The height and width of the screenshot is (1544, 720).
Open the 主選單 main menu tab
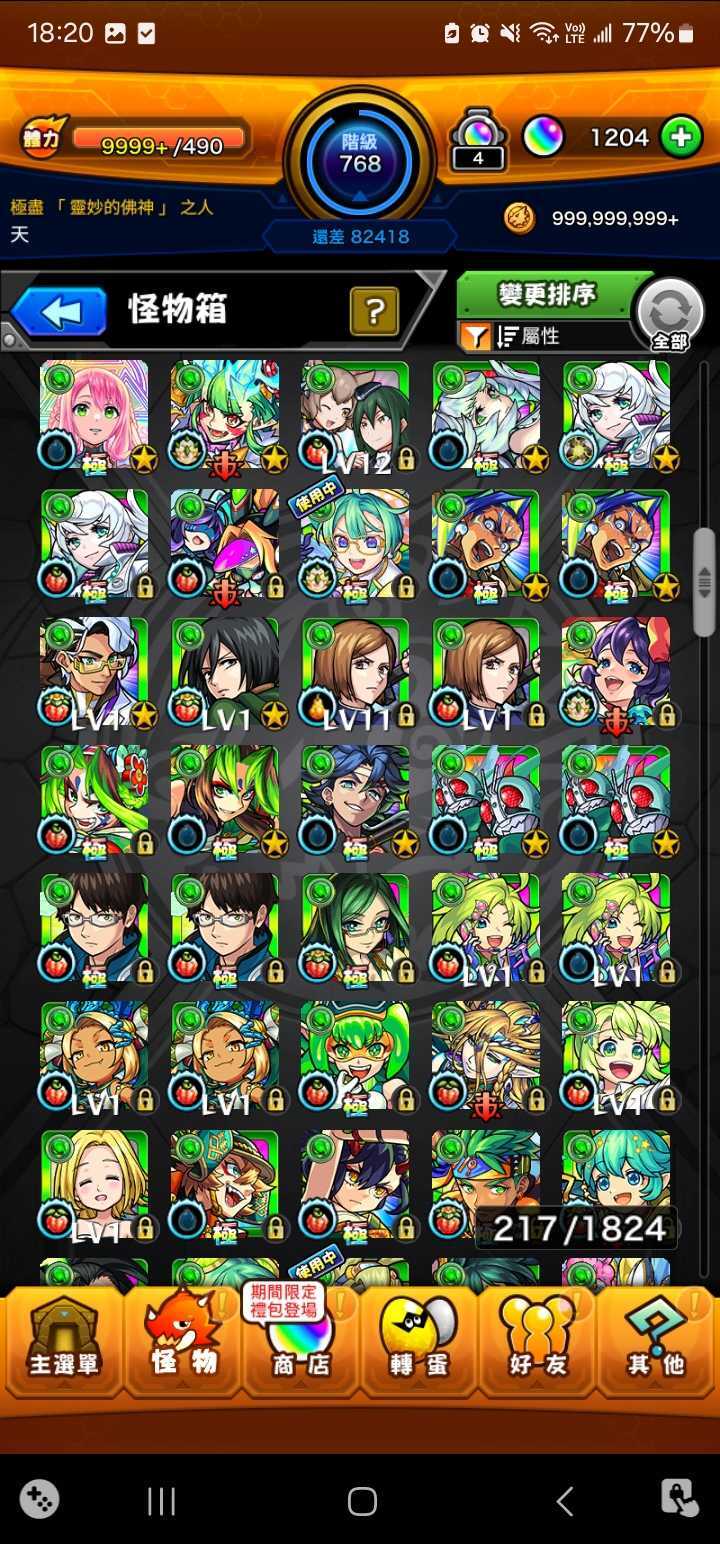coord(63,1342)
